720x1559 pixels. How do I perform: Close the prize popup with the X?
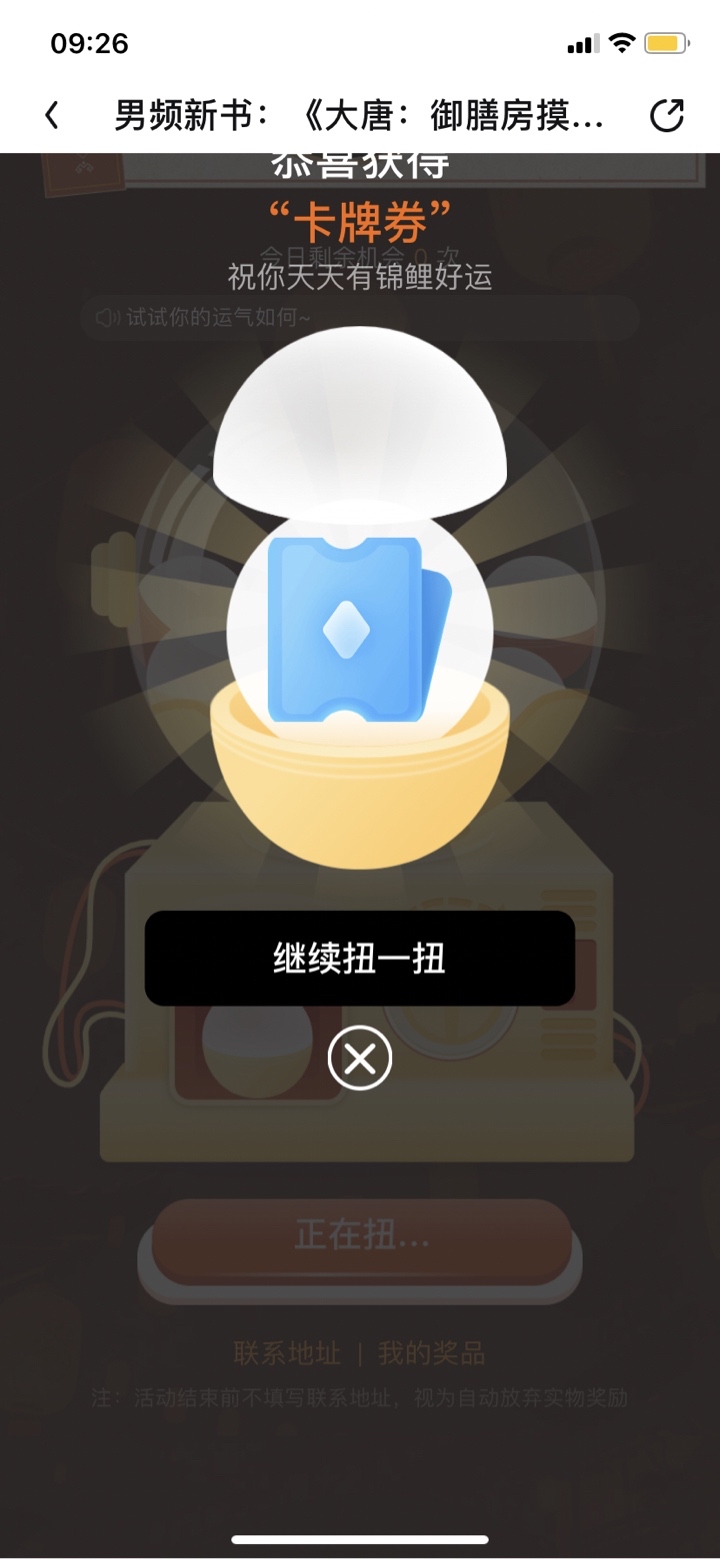pos(360,1058)
